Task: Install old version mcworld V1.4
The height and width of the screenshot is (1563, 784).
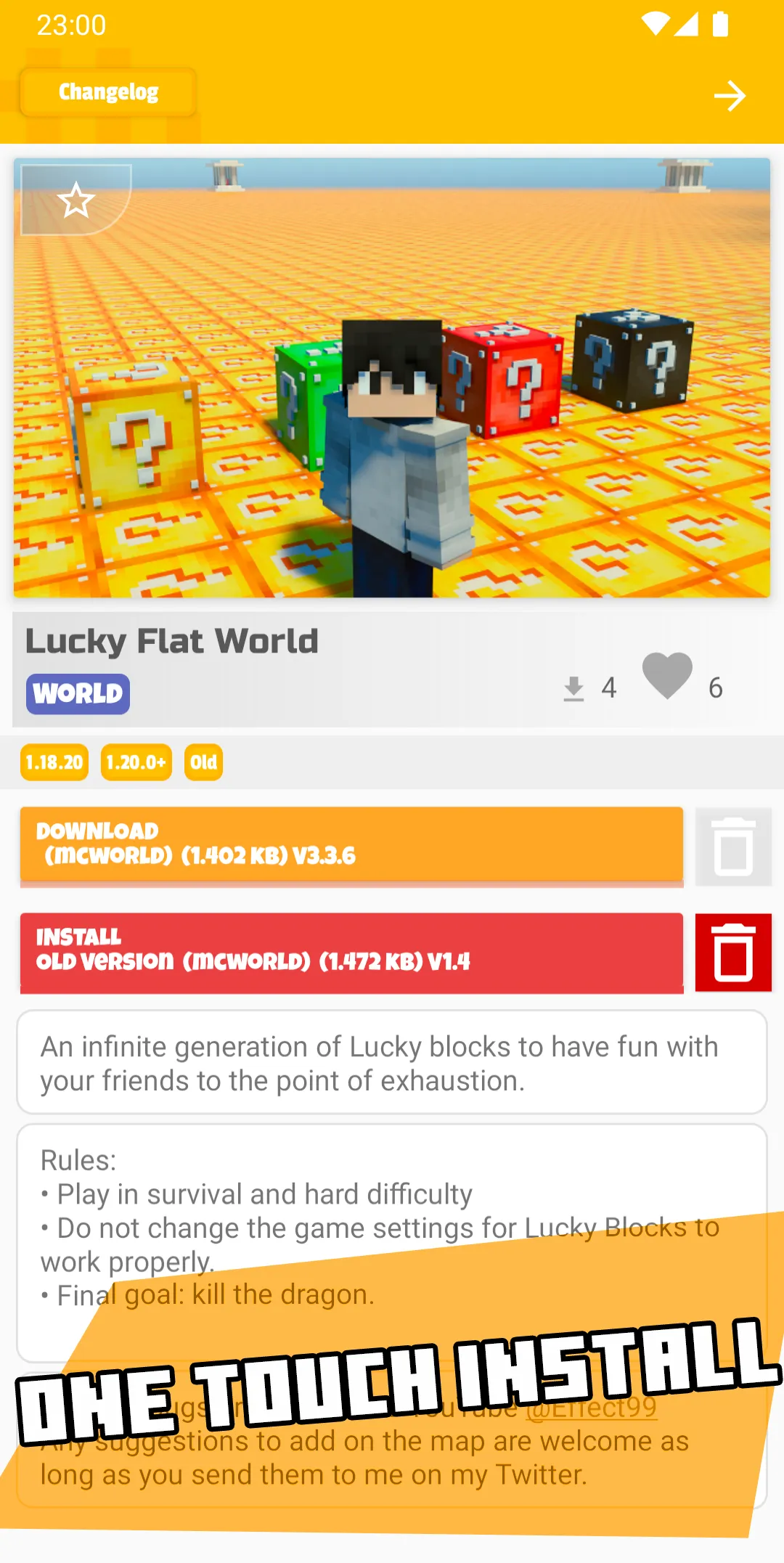Action: click(351, 950)
